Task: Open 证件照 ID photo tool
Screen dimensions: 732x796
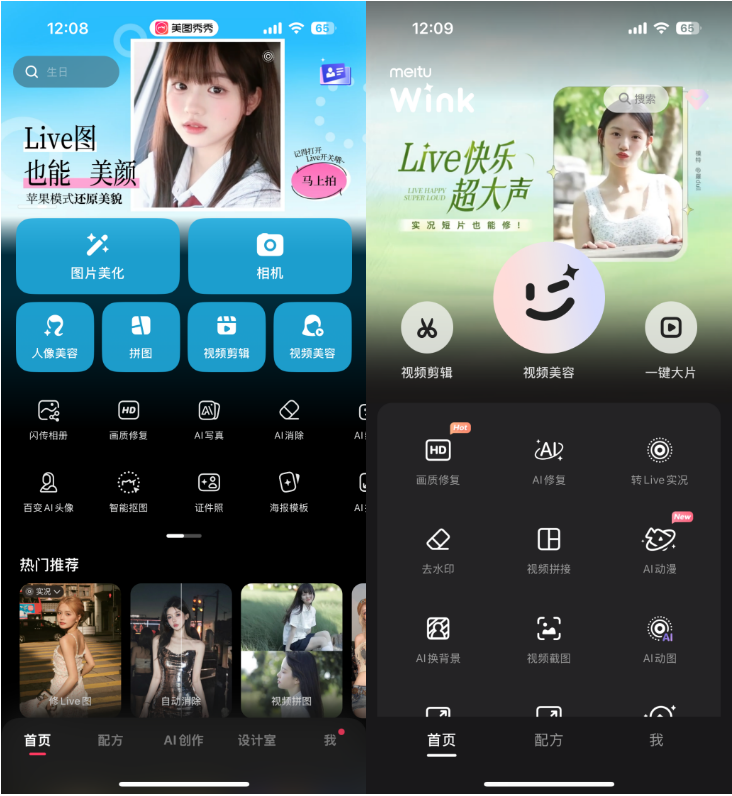Action: click(209, 491)
